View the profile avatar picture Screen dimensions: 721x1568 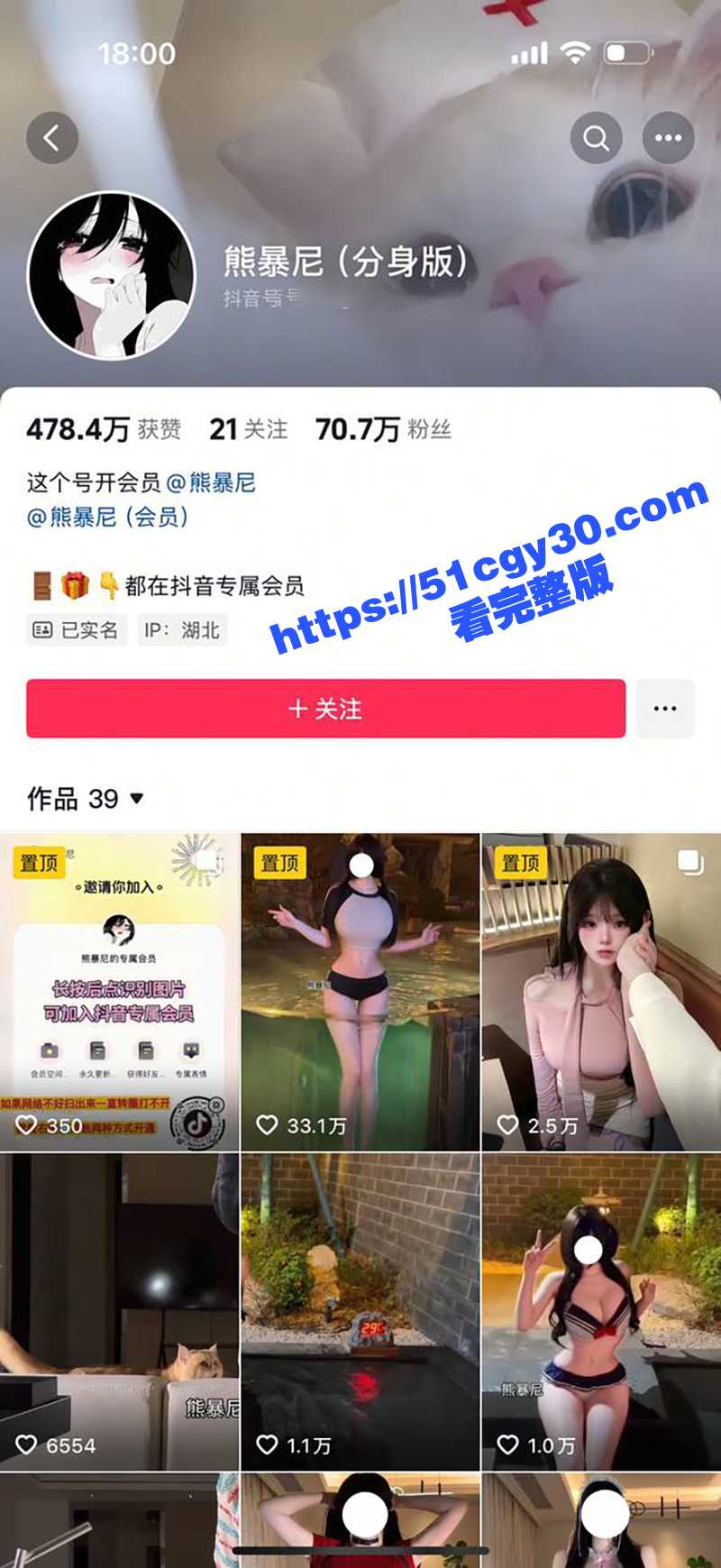[x=112, y=275]
